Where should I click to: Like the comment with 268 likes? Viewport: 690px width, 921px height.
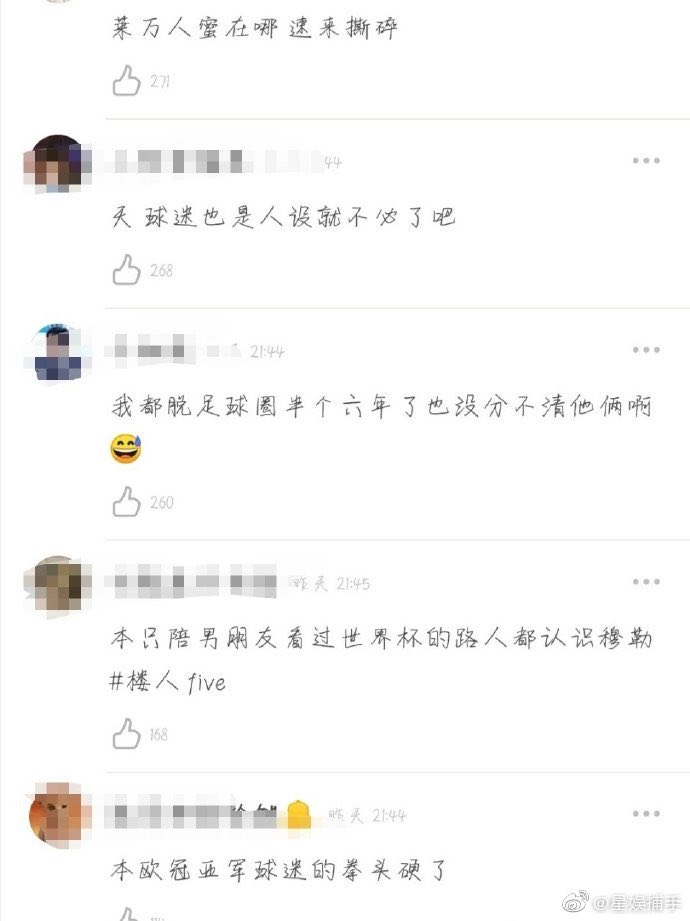point(126,270)
